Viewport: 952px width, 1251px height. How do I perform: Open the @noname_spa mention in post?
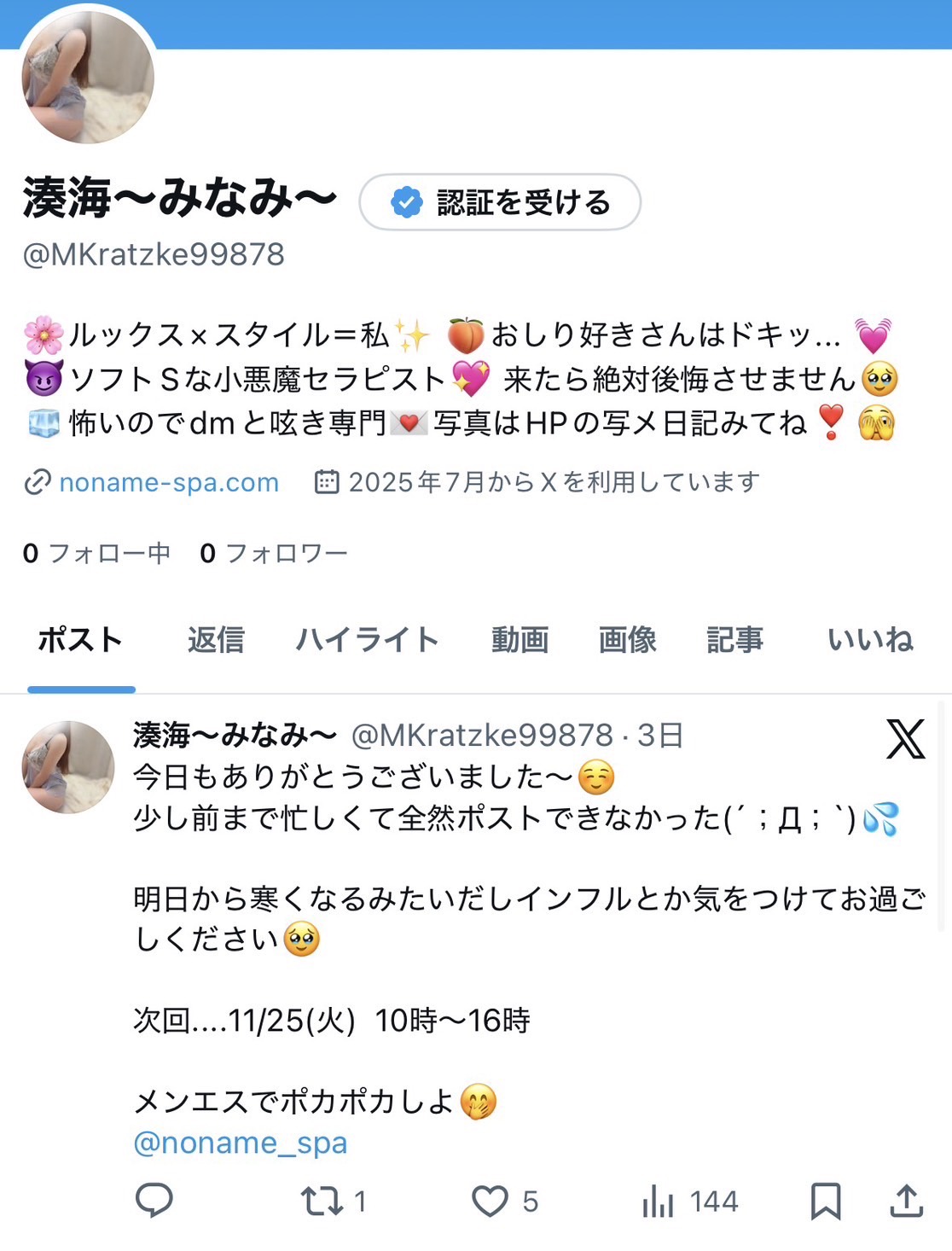(x=241, y=1143)
